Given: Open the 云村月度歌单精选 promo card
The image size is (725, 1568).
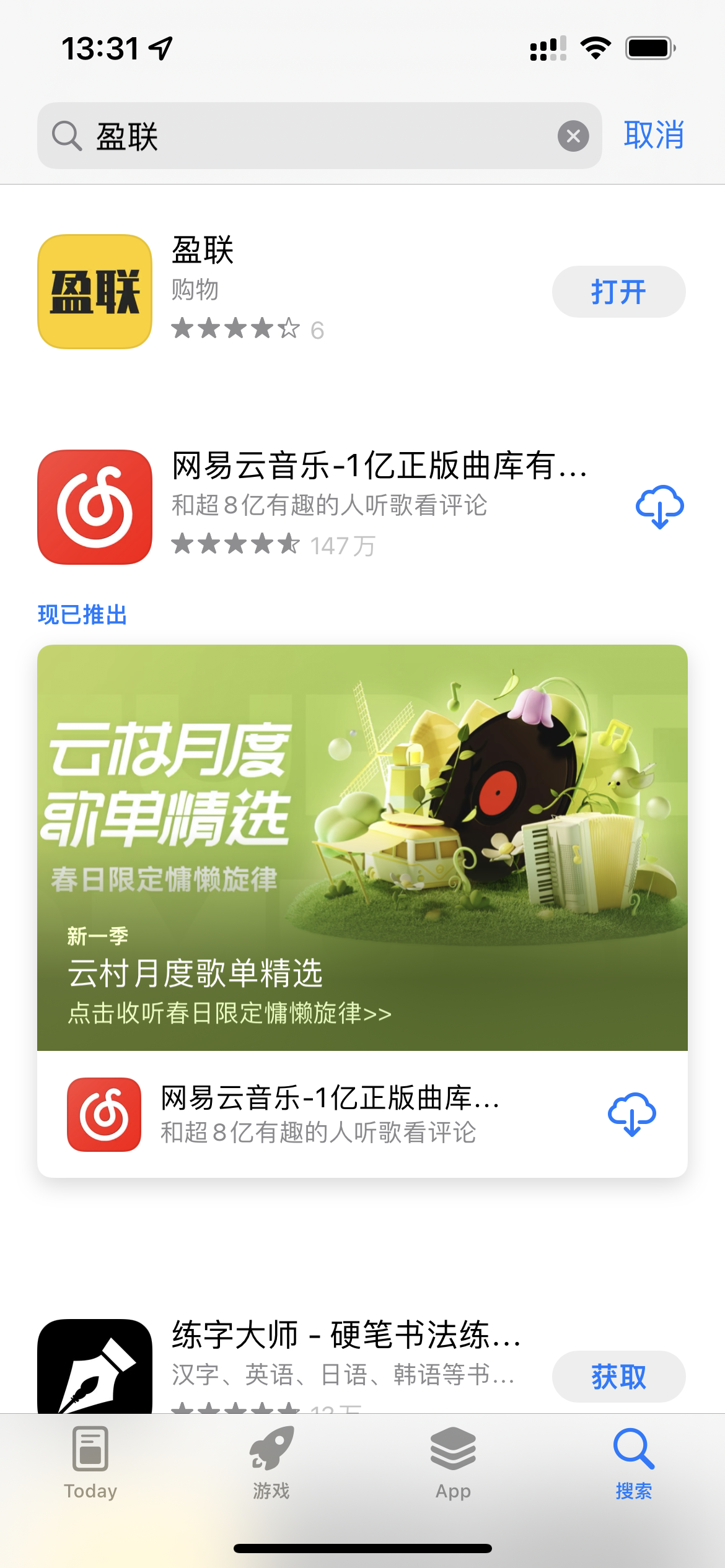Looking at the screenshot, I should (362, 847).
